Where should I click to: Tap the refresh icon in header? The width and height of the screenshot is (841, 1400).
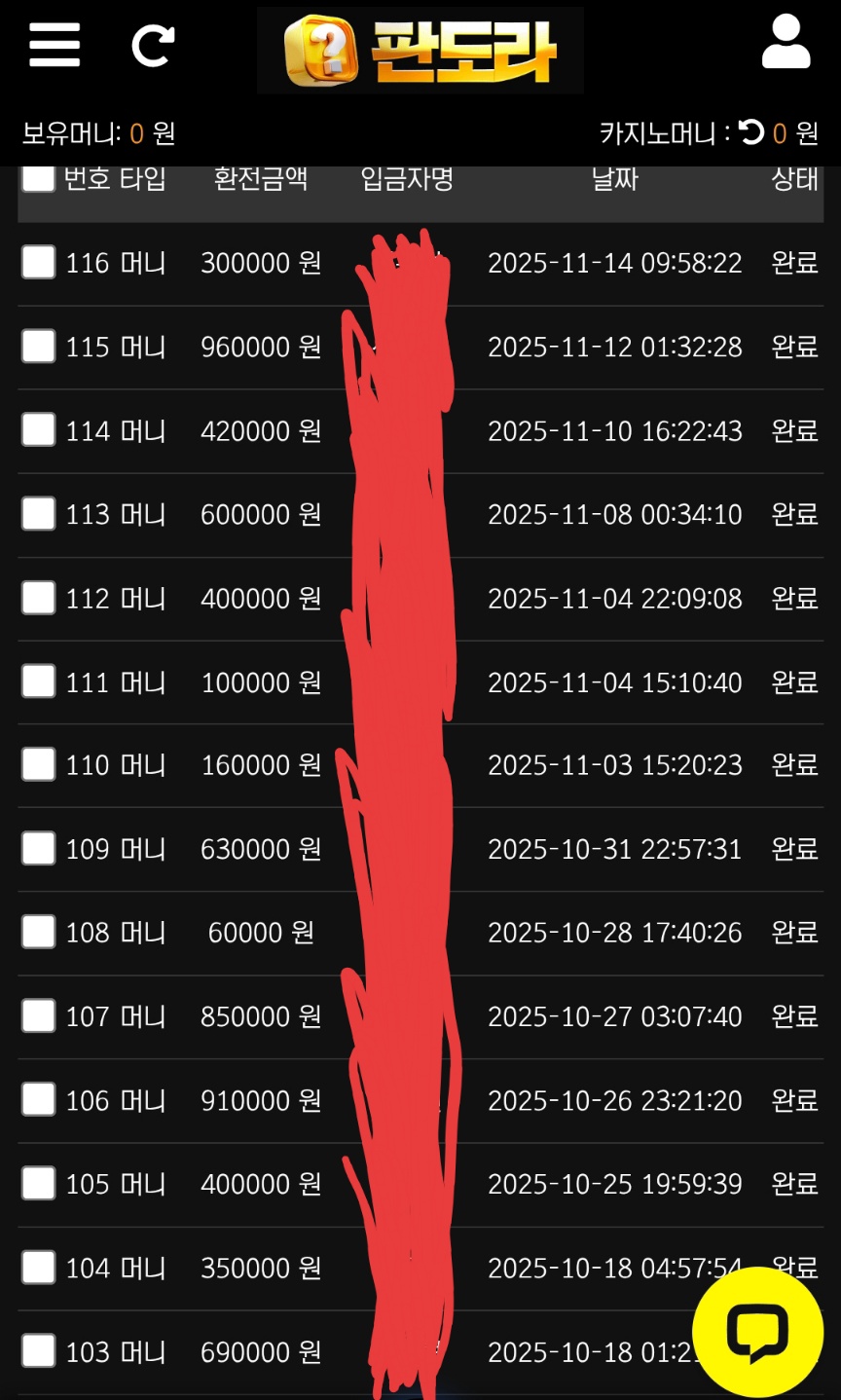coord(153,46)
